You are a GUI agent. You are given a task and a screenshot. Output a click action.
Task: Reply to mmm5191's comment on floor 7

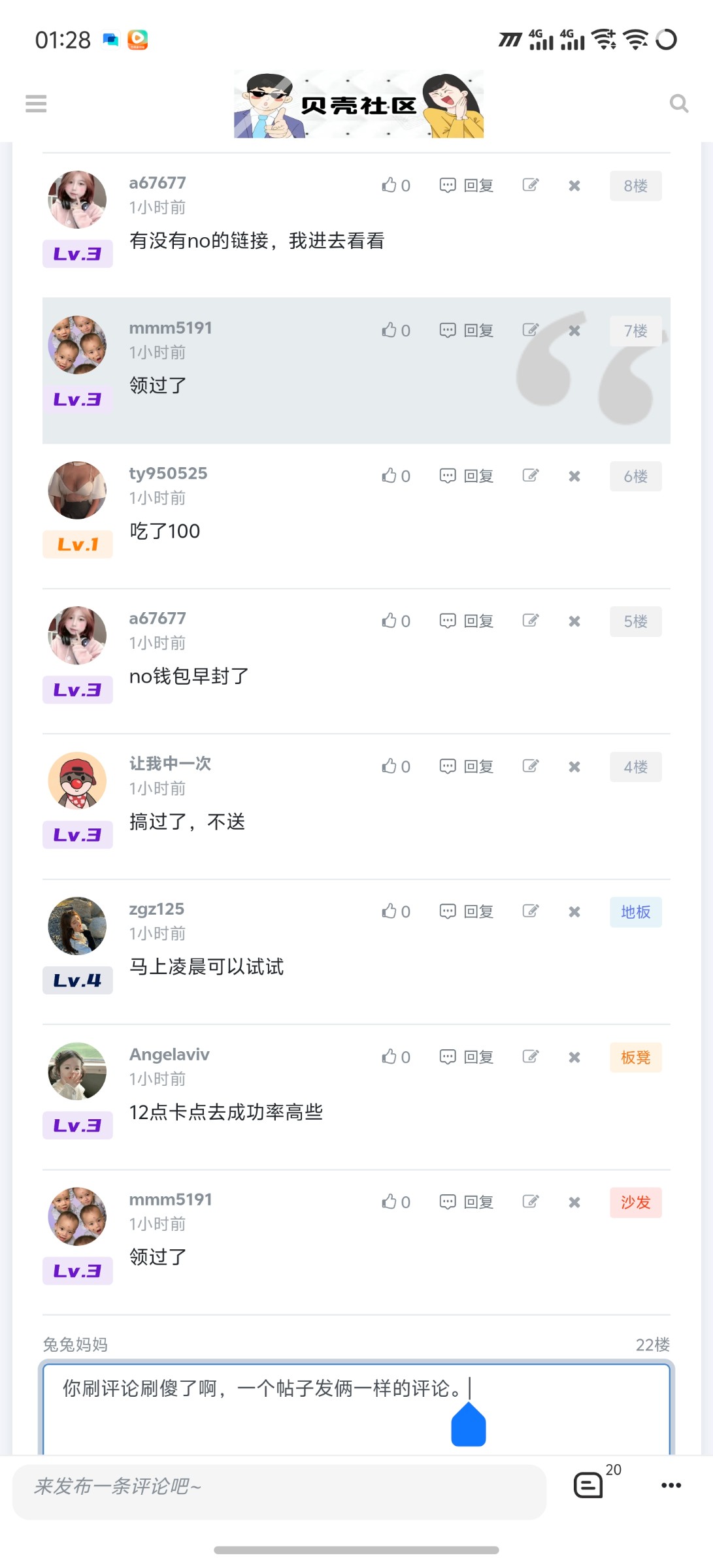point(467,331)
